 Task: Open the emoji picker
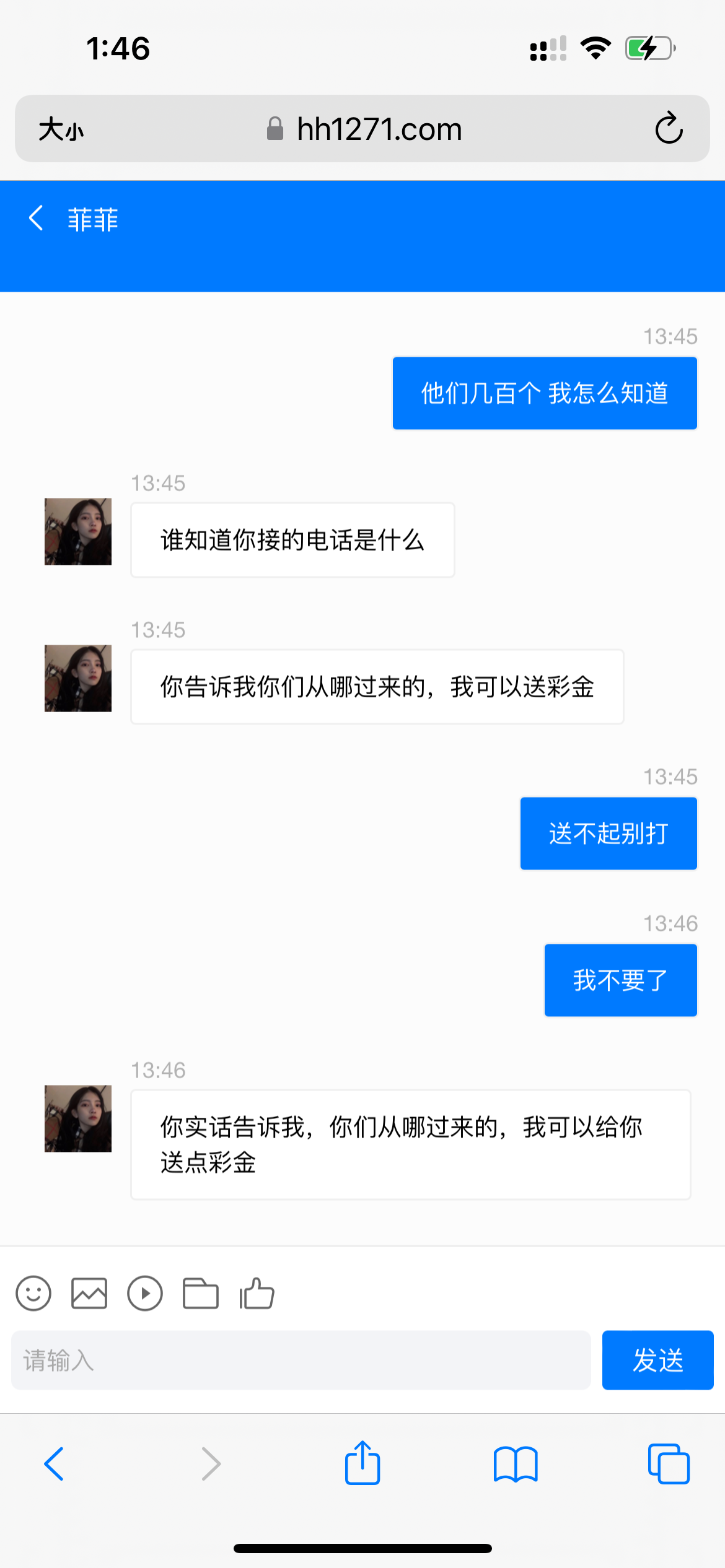pos(33,1293)
